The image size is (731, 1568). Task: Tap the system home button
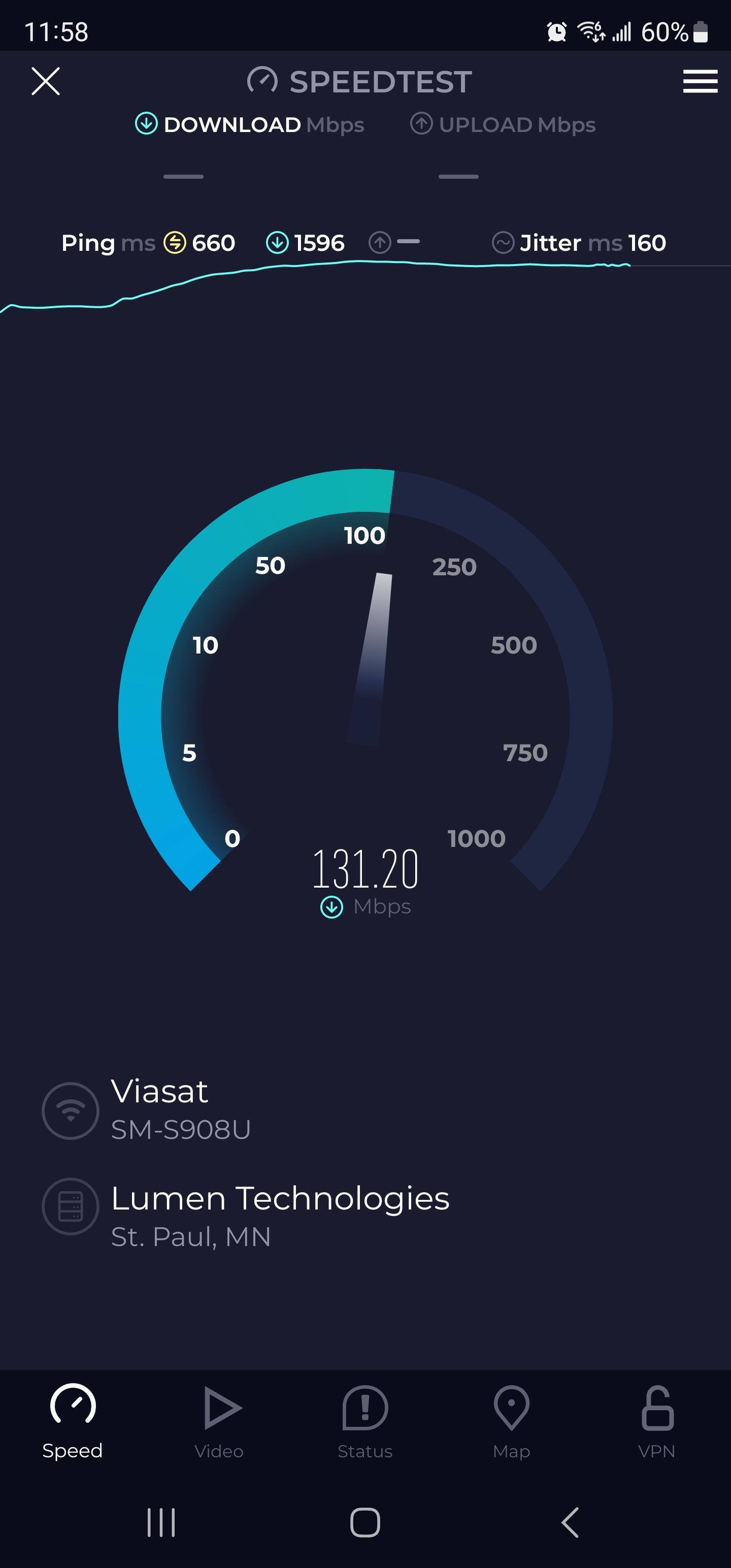tap(365, 1522)
